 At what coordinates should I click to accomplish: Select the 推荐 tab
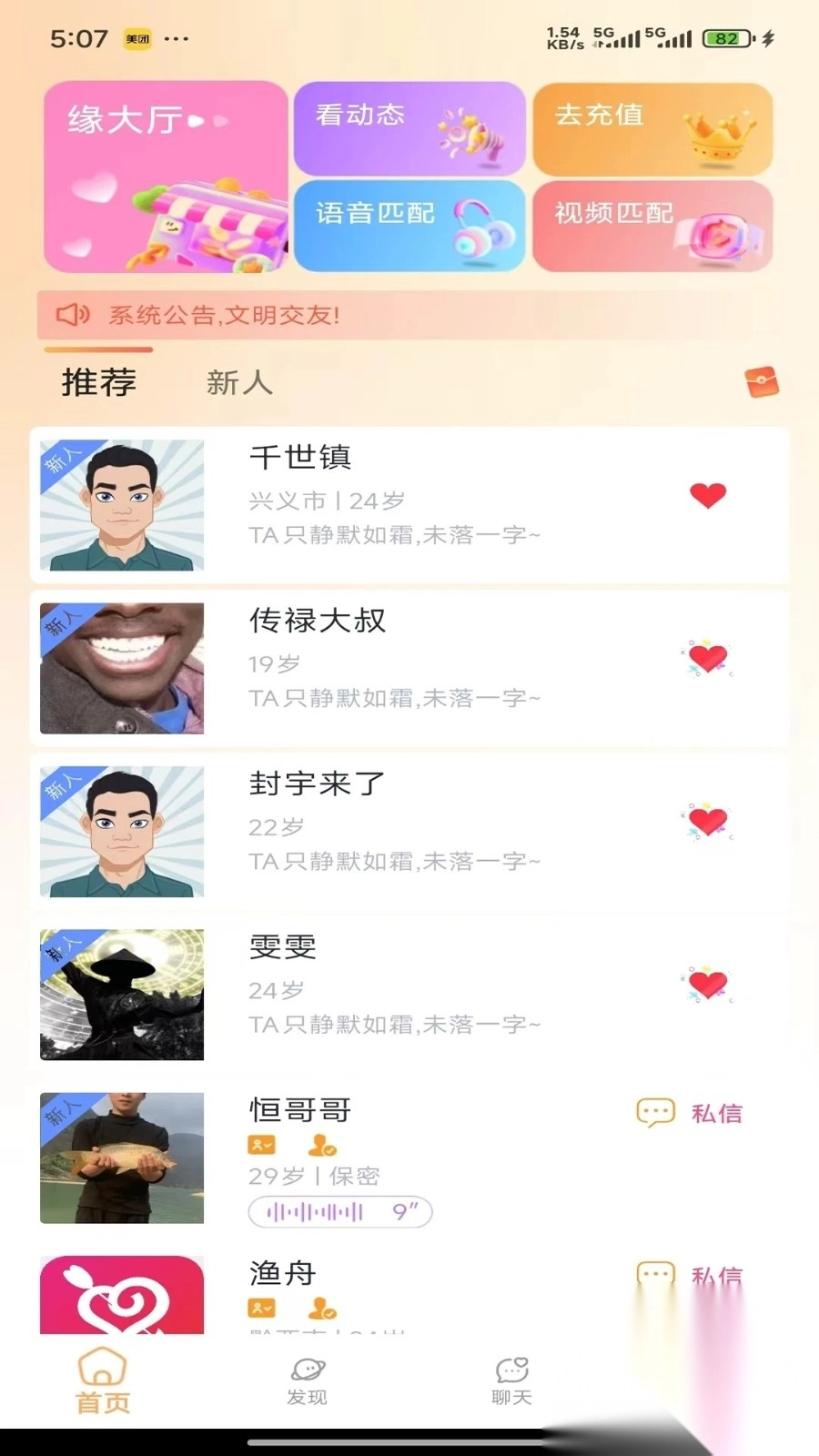[99, 382]
